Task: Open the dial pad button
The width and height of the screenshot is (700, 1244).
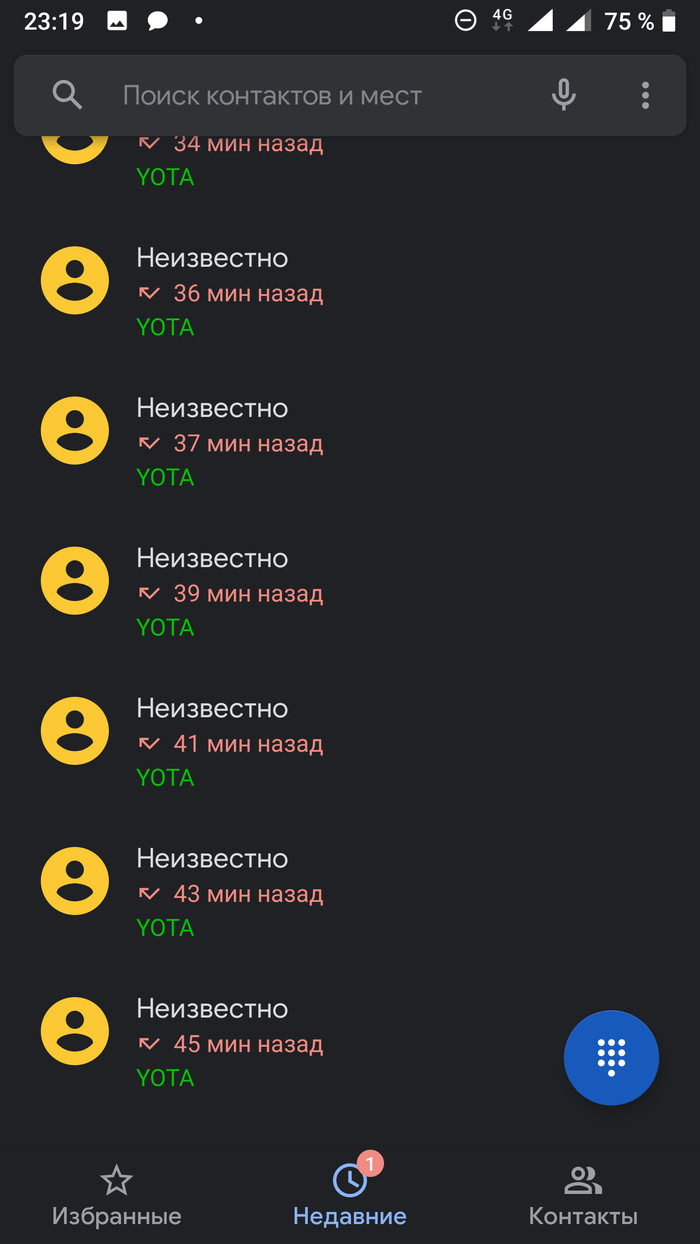Action: (611, 1058)
